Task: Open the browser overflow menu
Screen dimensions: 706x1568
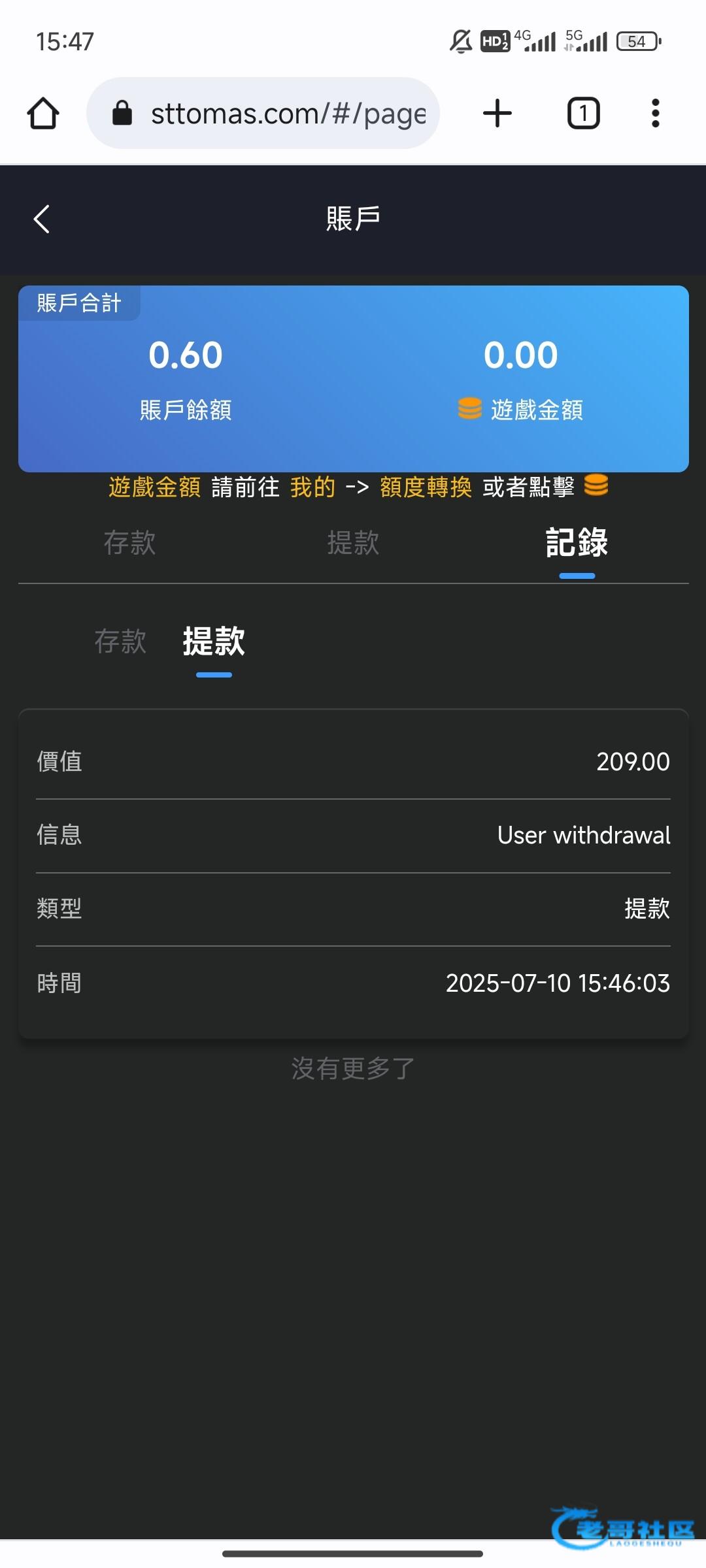Action: [x=656, y=114]
